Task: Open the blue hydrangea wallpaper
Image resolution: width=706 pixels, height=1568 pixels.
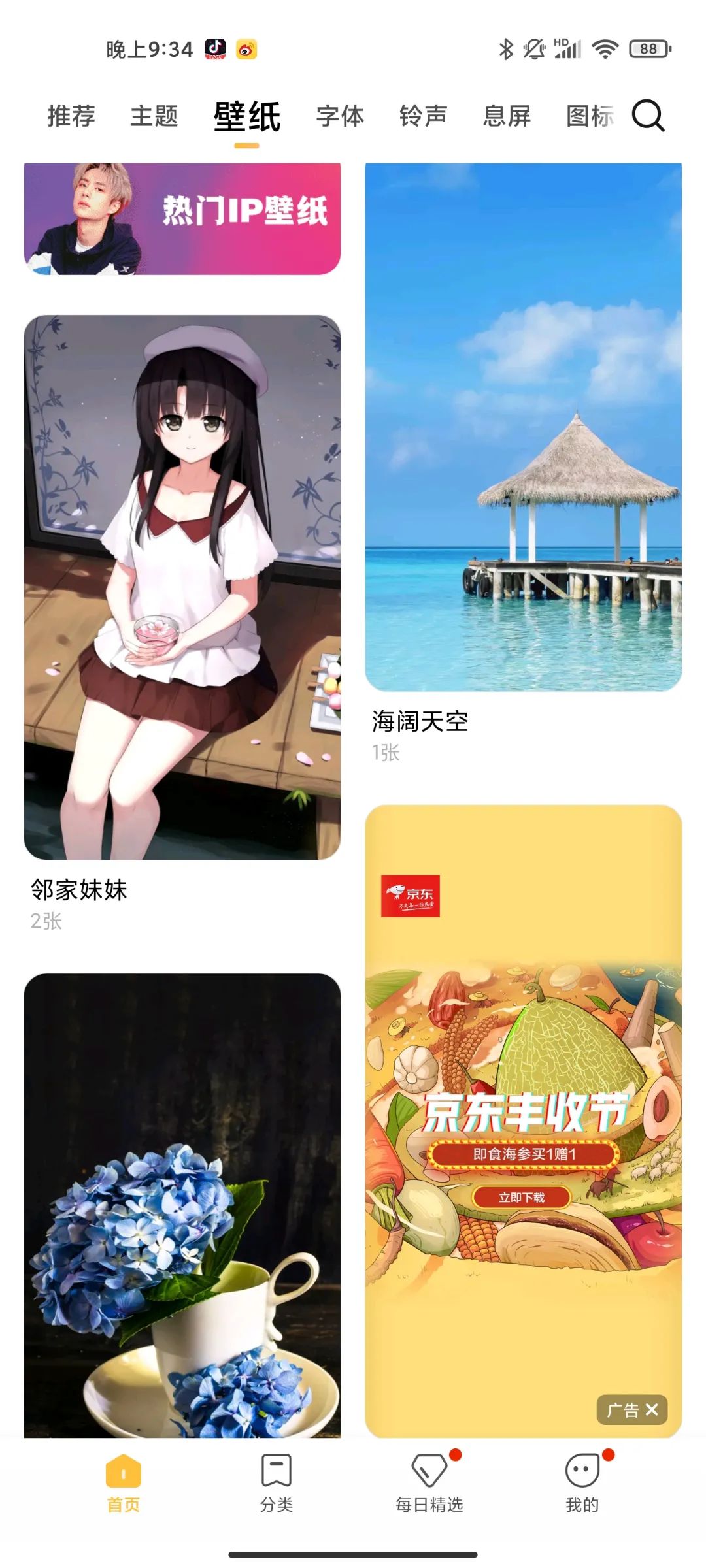Action: (x=182, y=1209)
